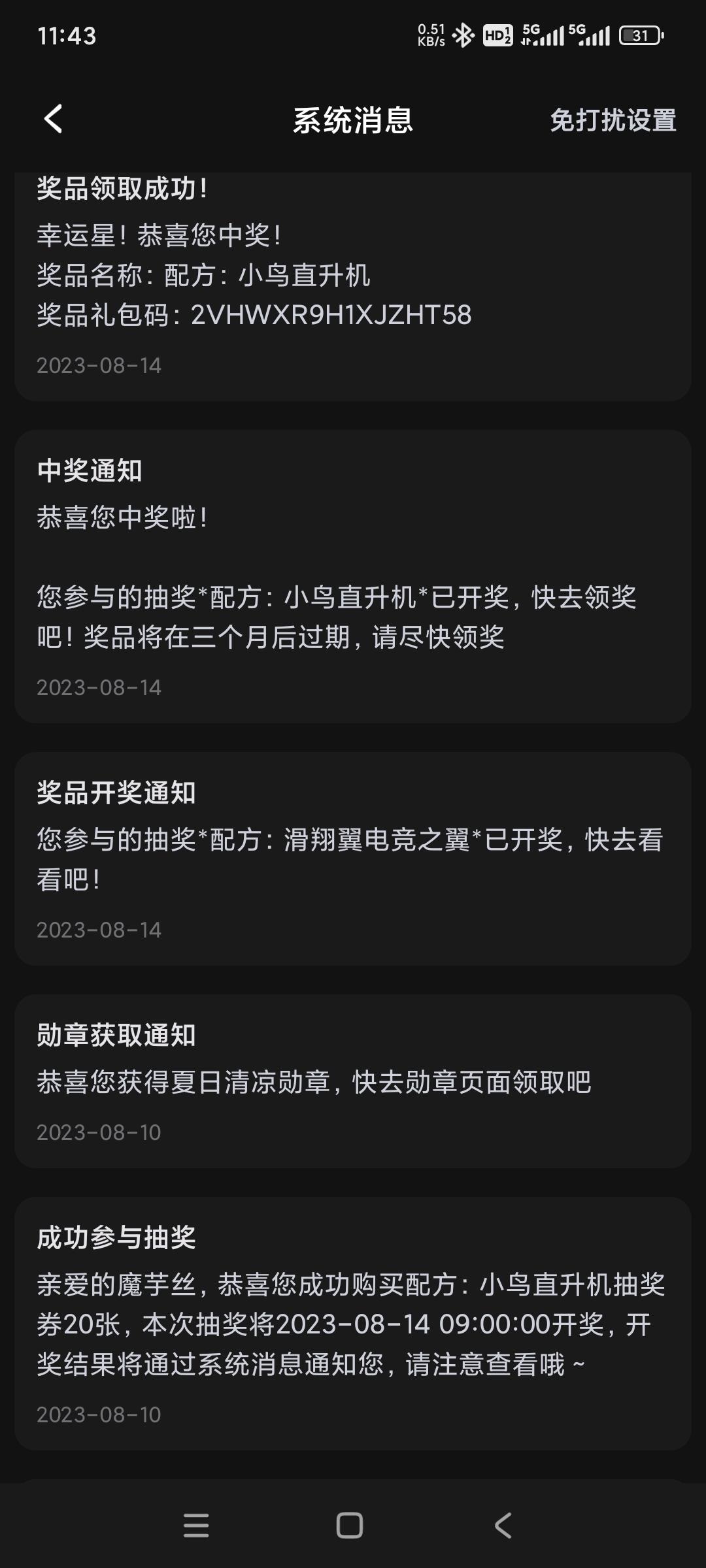Screen dimensions: 706x1568
Task: Tap the back arrow at top left
Action: [x=54, y=120]
